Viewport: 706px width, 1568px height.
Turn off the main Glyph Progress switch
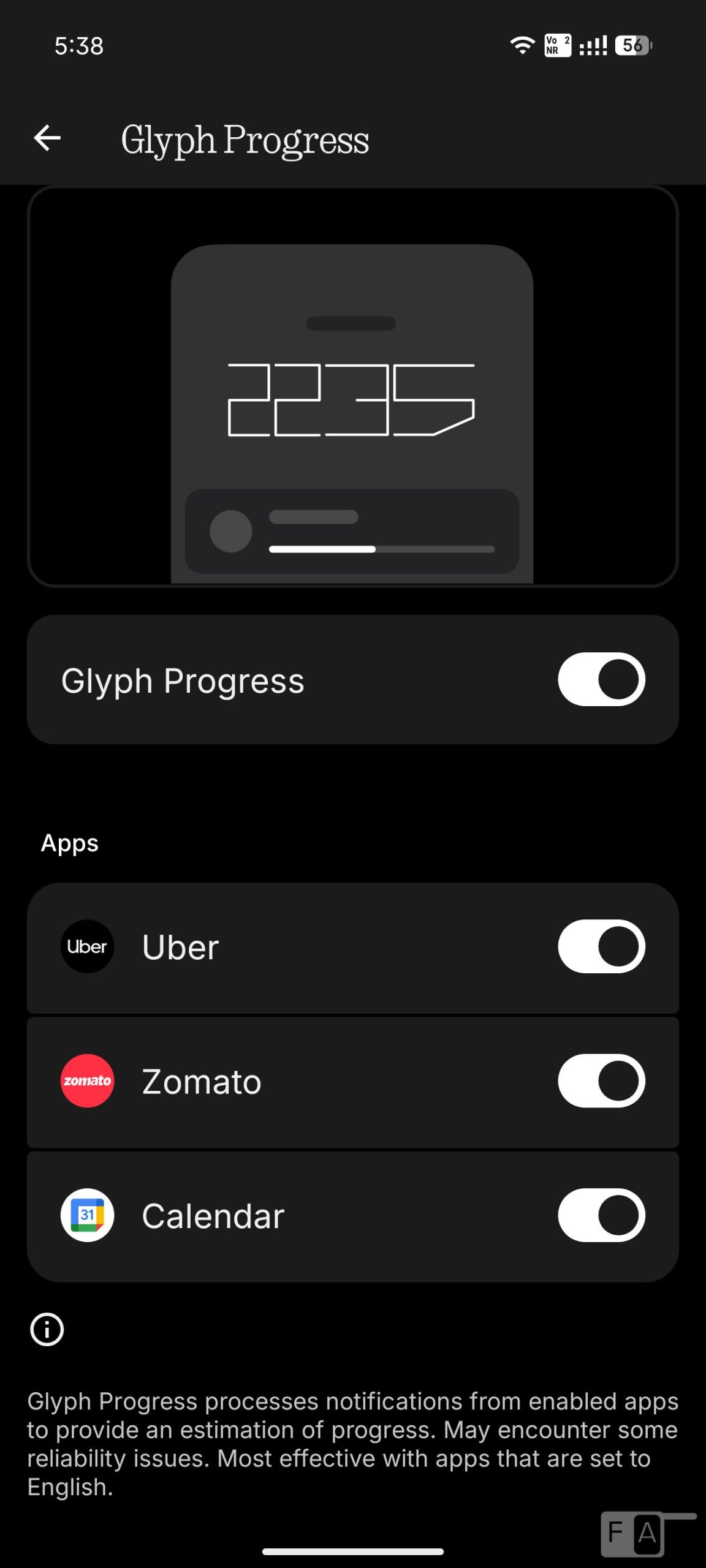(601, 679)
